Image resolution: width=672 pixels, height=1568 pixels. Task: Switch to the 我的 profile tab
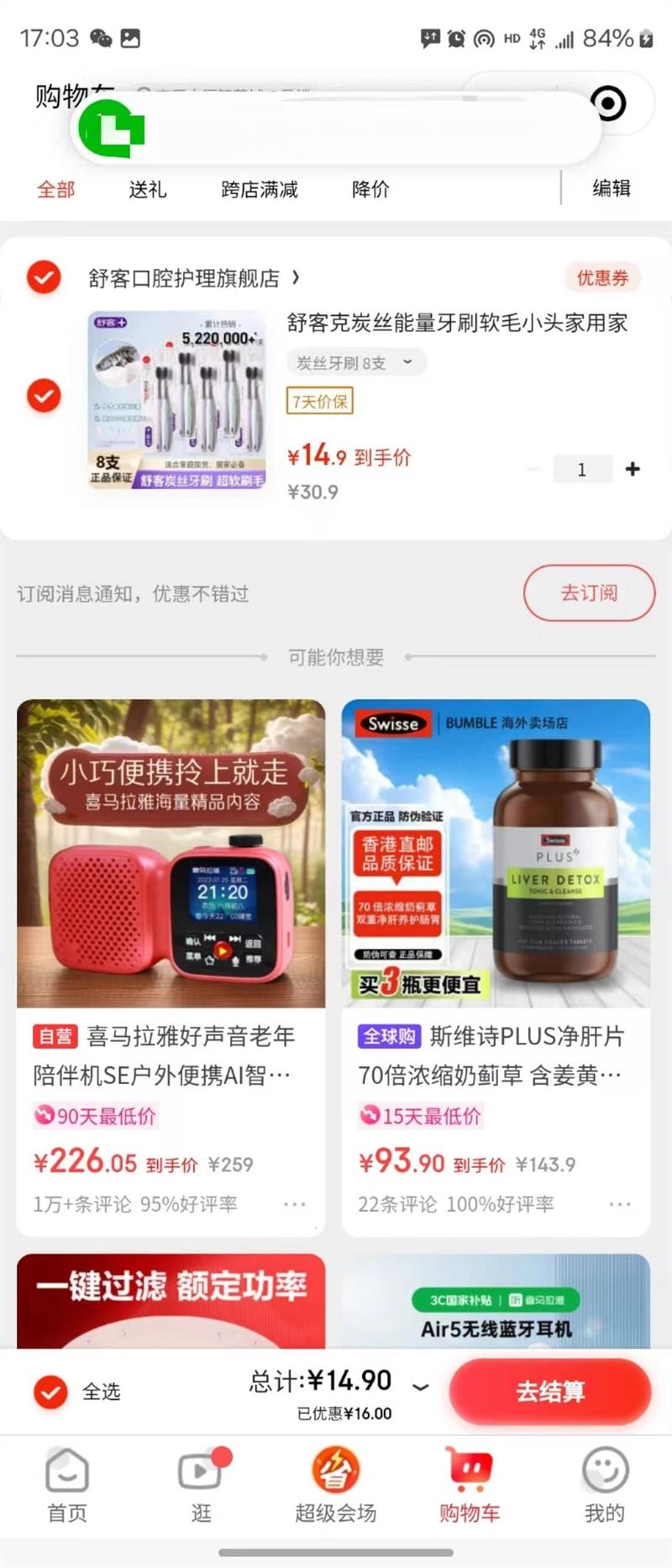pyautogui.click(x=605, y=1486)
